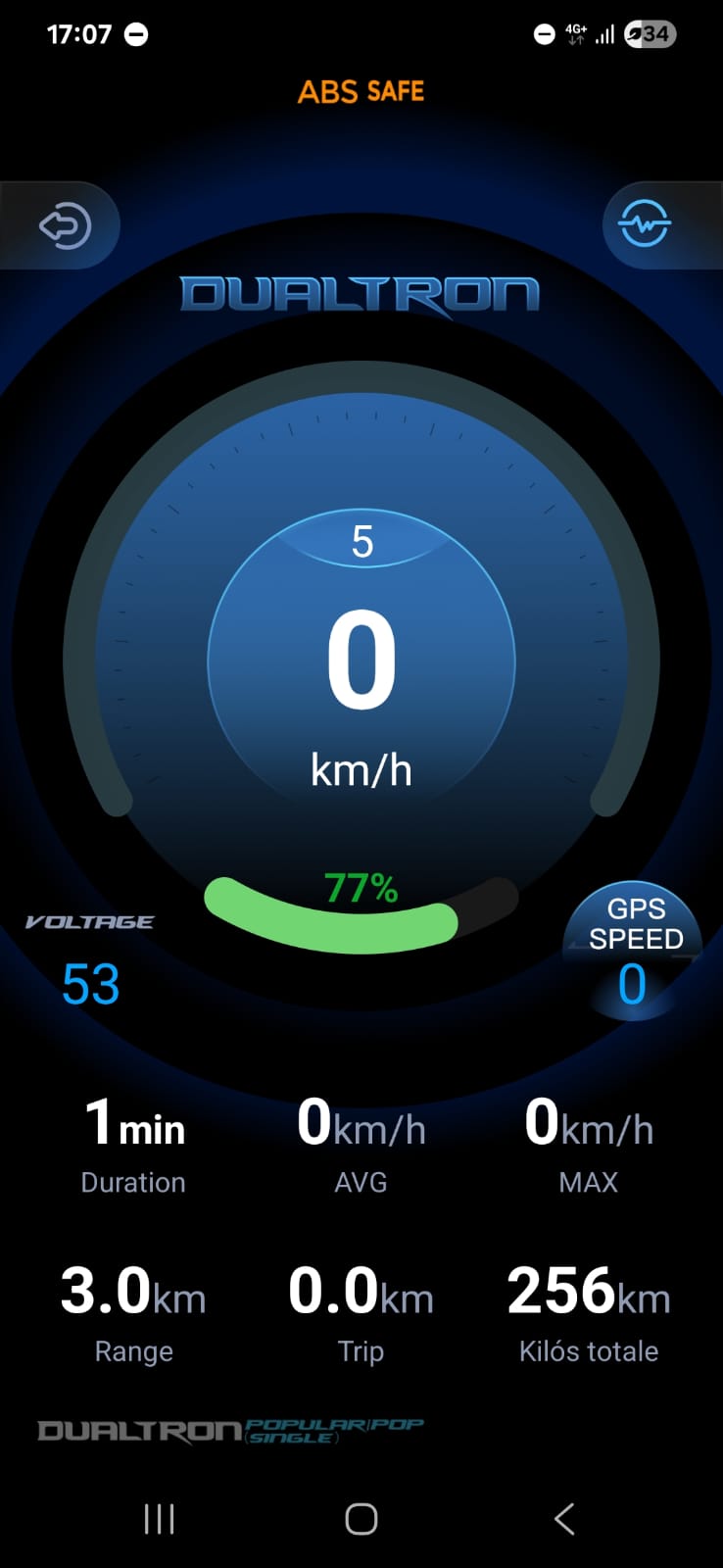Open the diagnostics pulse icon
The image size is (723, 1568).
[644, 224]
